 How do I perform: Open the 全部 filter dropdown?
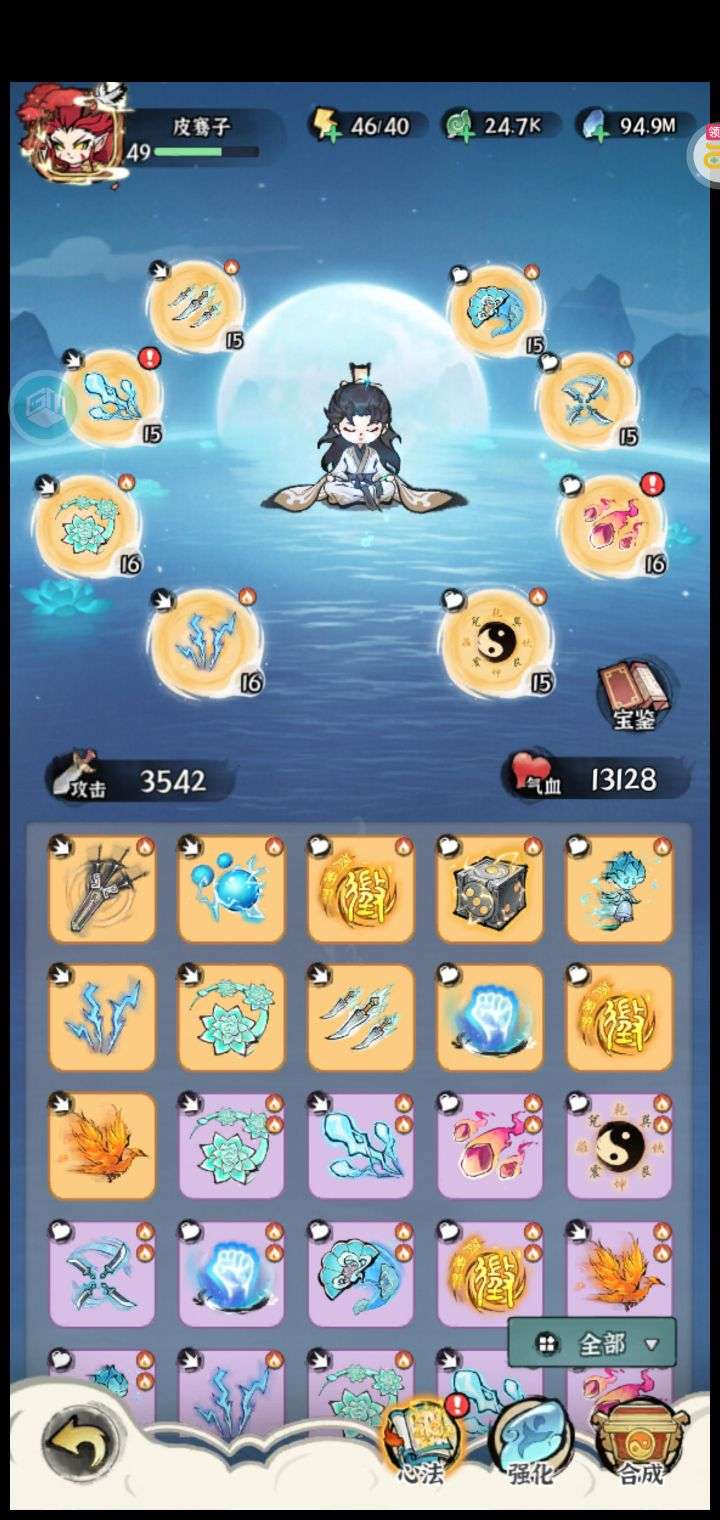592,1343
